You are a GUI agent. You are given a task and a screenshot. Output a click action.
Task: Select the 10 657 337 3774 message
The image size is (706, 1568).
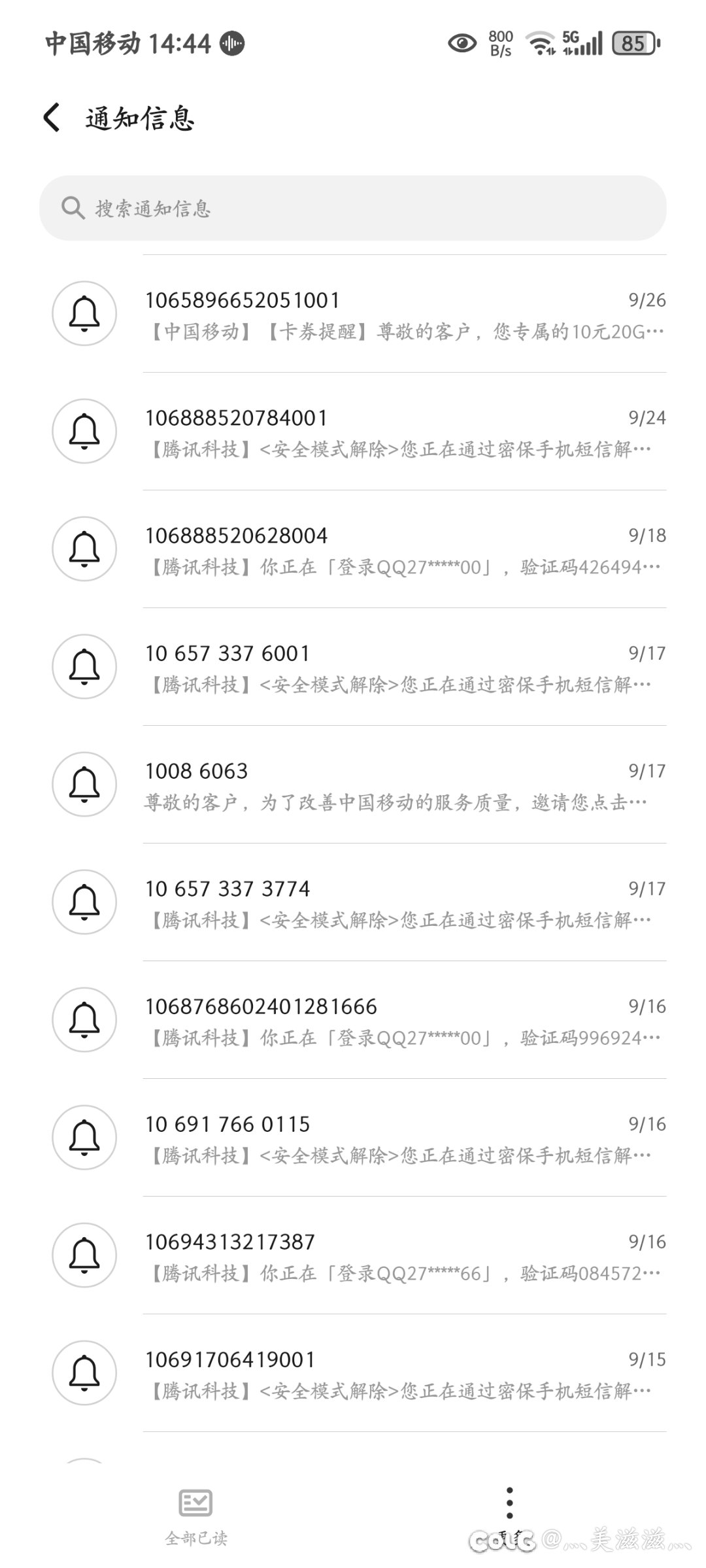coord(404,903)
